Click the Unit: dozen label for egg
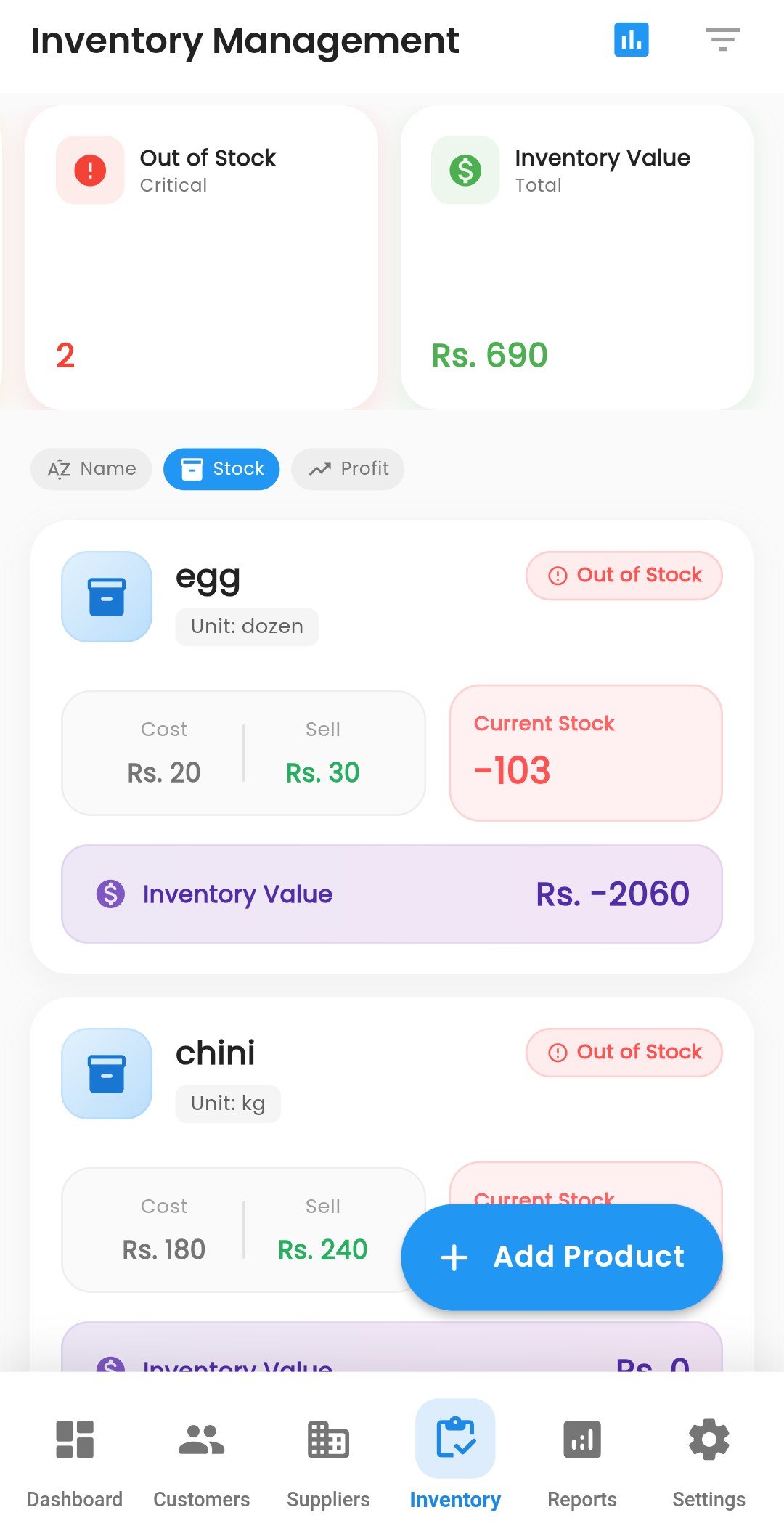This screenshot has height=1531, width=784. pyautogui.click(x=246, y=626)
